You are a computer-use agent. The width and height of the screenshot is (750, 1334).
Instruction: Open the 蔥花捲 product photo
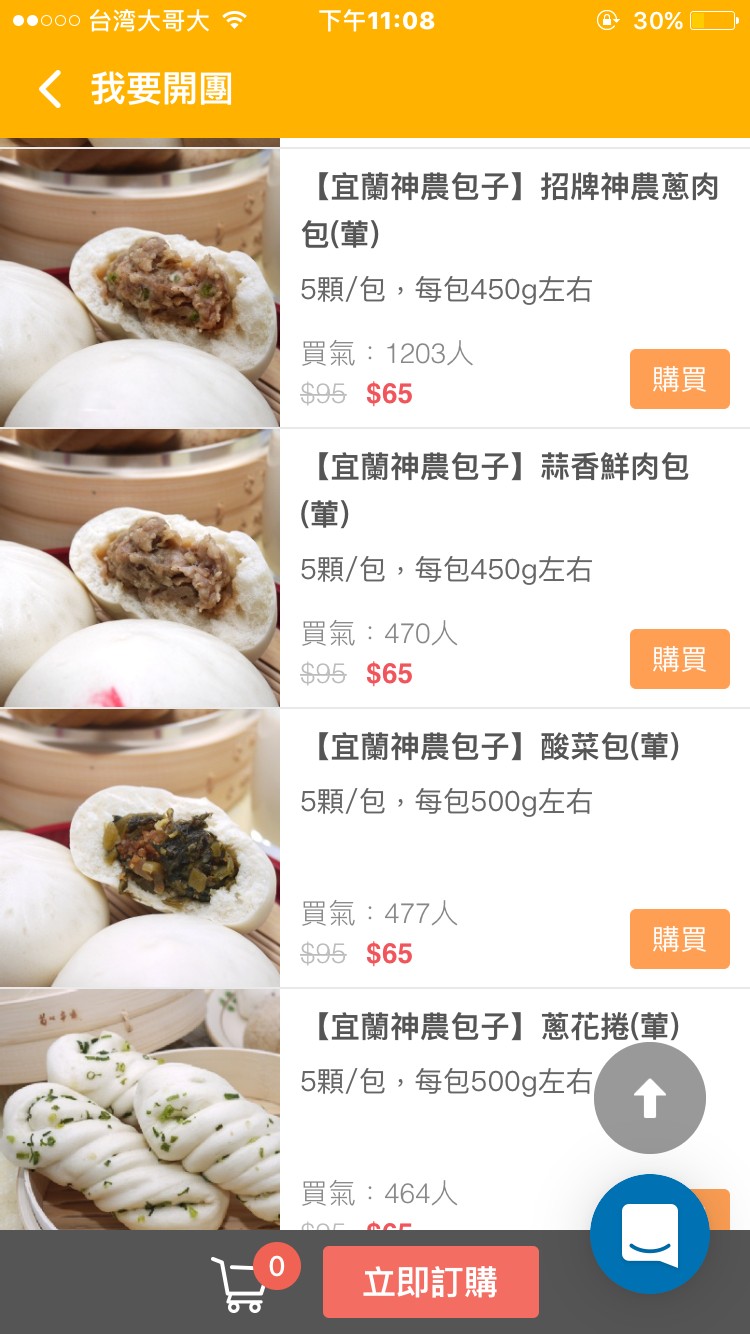coord(140,1110)
